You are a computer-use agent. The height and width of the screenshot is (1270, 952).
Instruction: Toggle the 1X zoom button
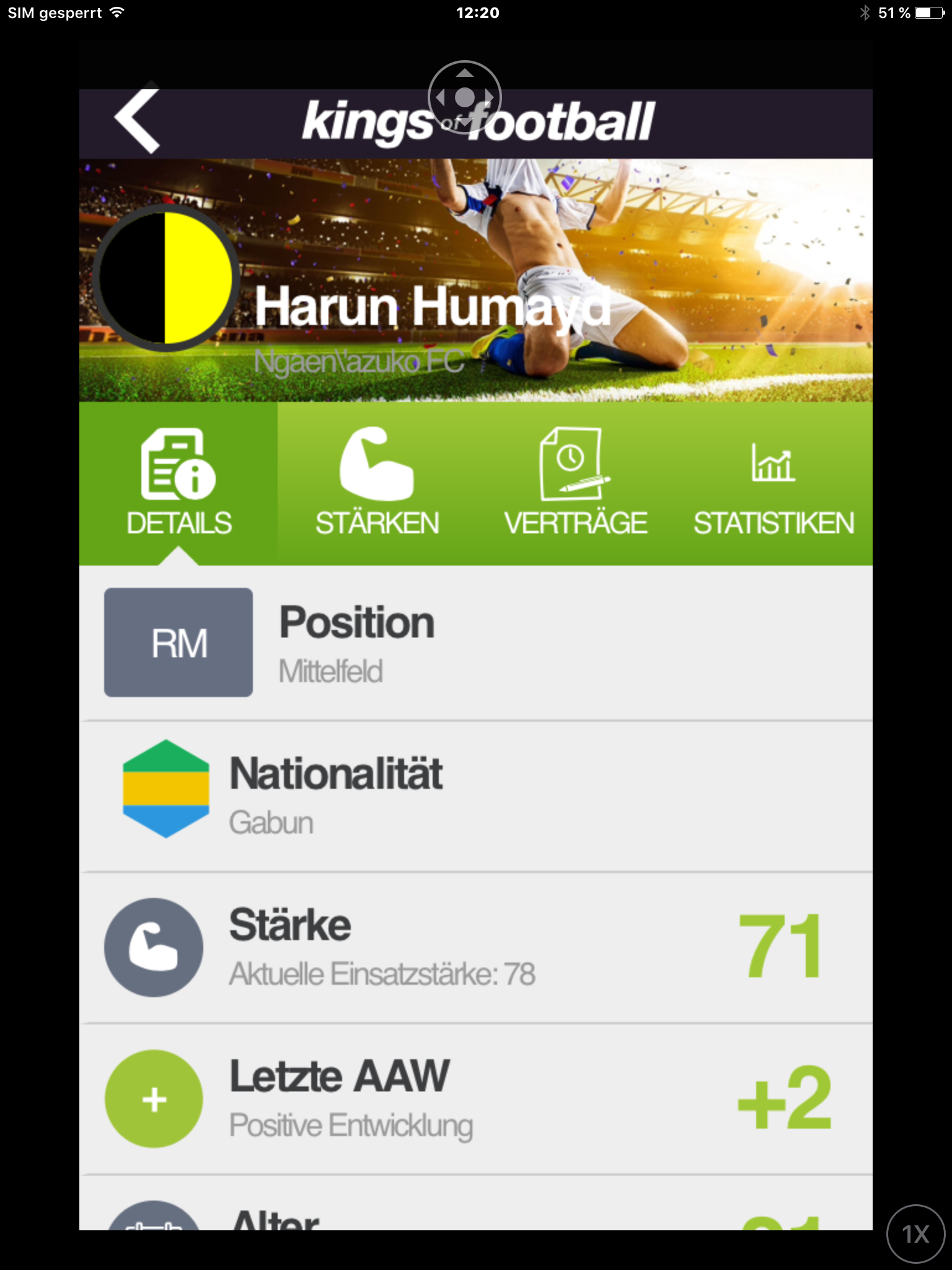[915, 1233]
